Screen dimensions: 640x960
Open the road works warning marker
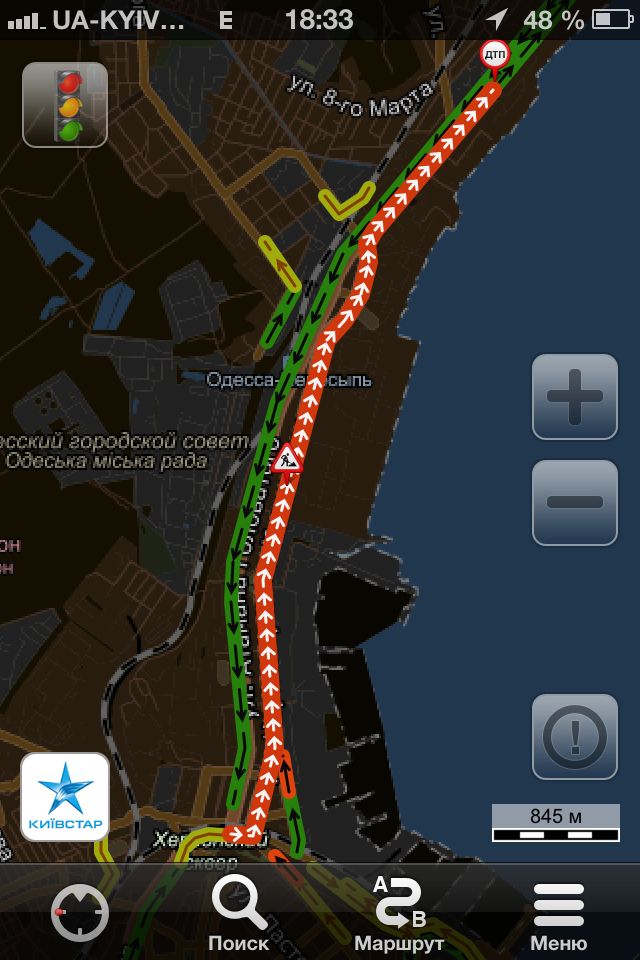[x=288, y=459]
